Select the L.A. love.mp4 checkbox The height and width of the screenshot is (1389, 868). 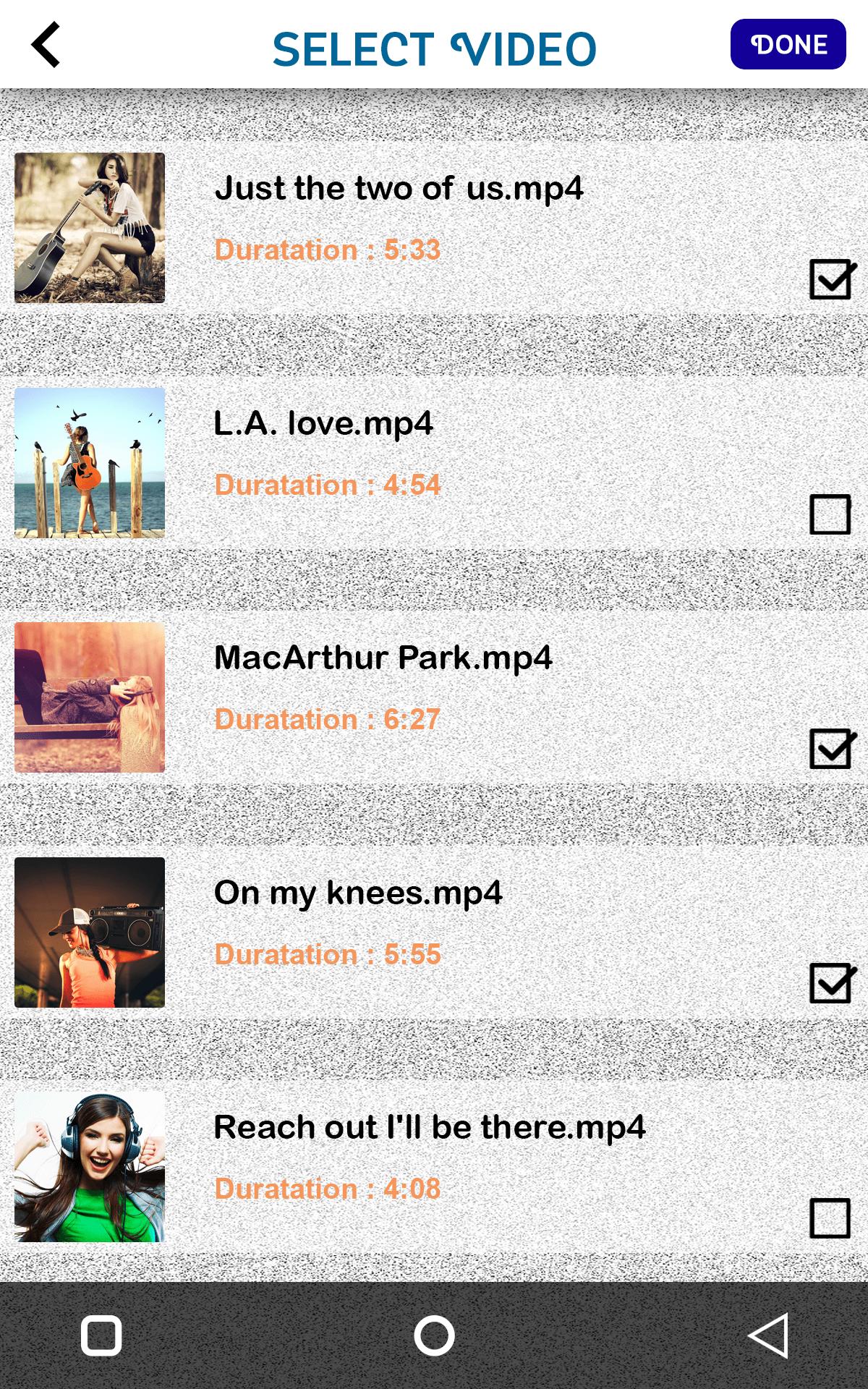coord(830,514)
